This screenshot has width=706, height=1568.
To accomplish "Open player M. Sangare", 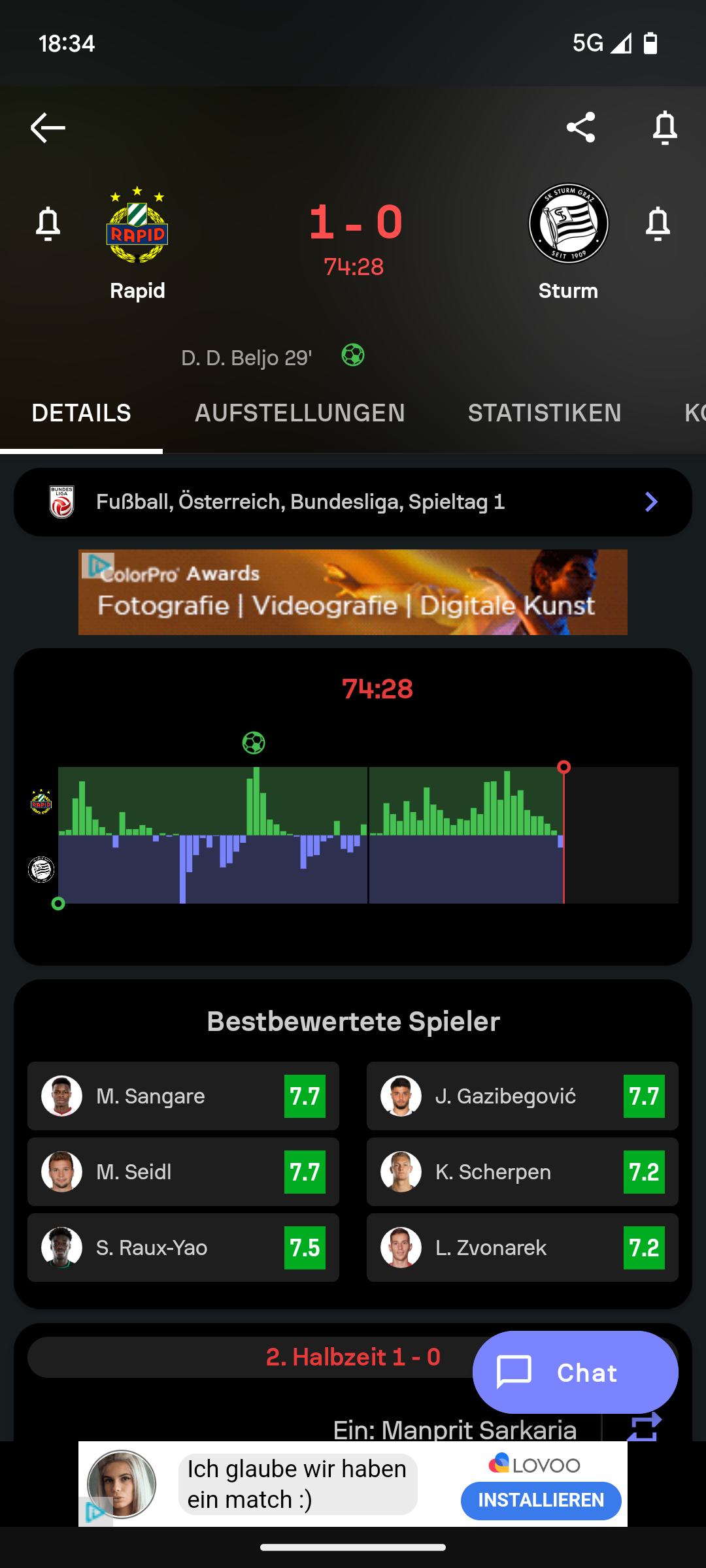I will 183,1096.
